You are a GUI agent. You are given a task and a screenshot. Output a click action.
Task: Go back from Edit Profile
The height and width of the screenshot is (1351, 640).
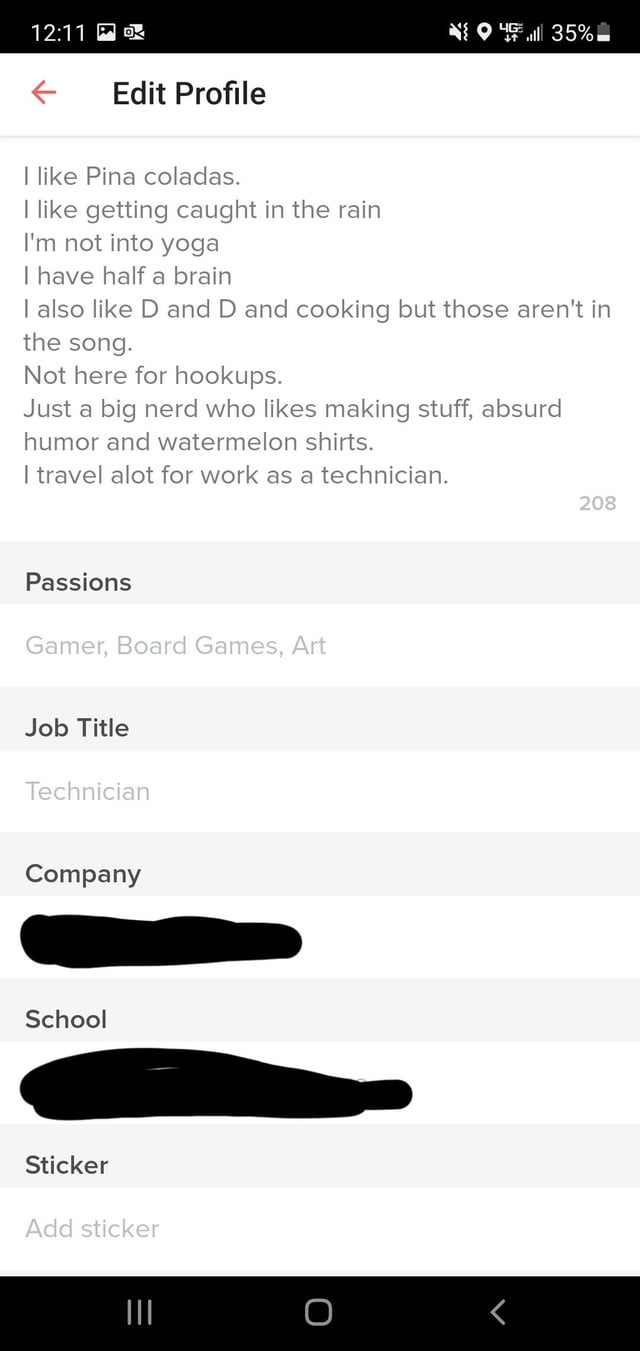(43, 93)
